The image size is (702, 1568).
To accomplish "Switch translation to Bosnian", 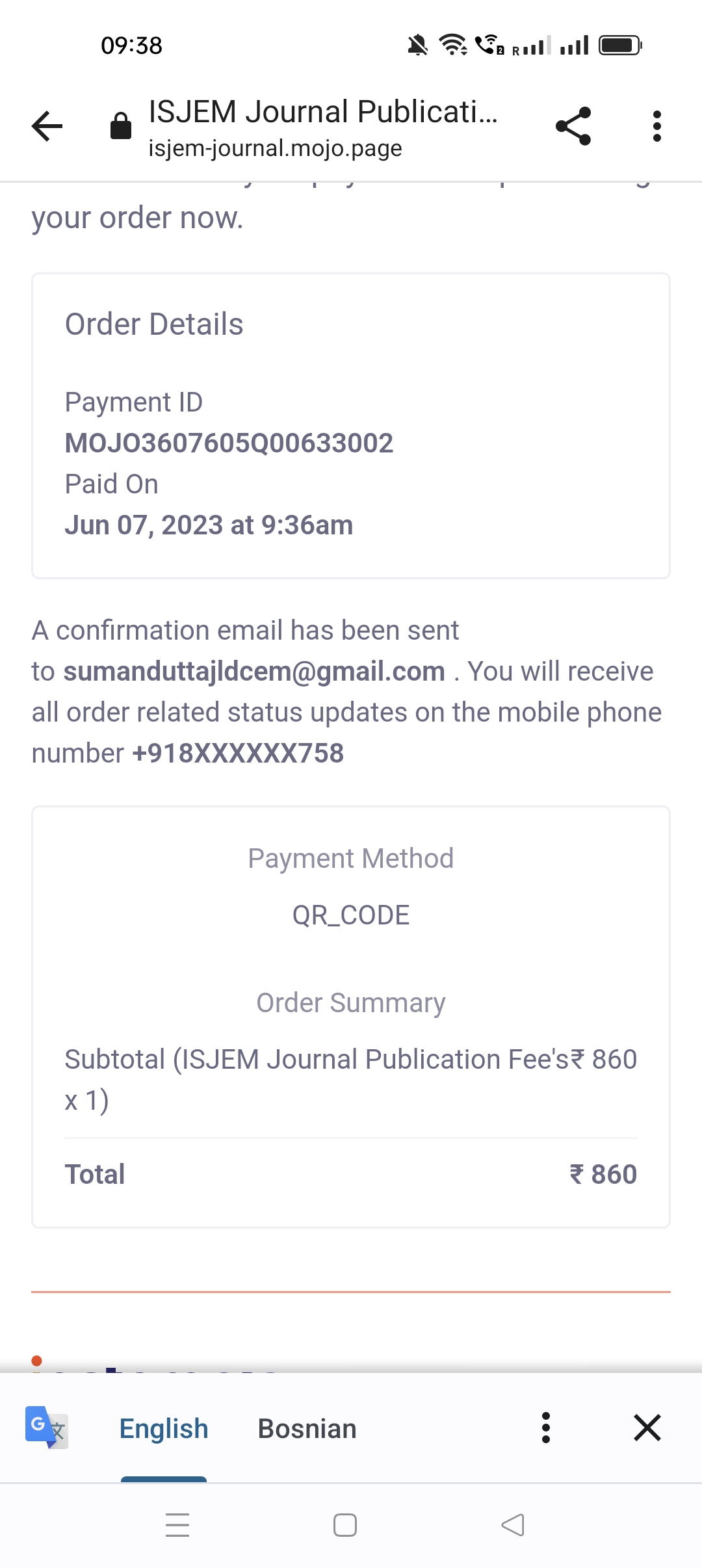I will (307, 1429).
